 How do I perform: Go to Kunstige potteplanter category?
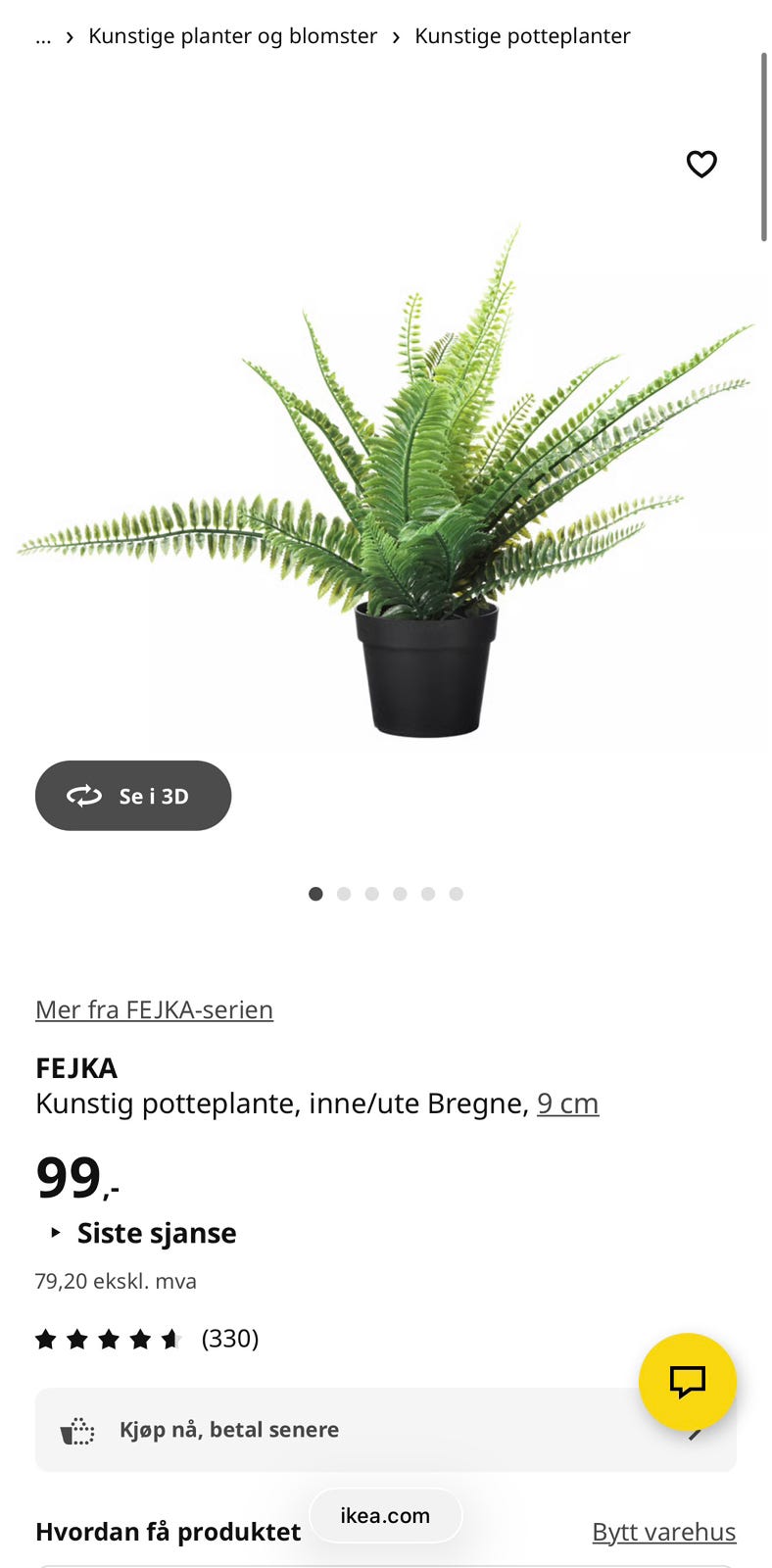[522, 36]
